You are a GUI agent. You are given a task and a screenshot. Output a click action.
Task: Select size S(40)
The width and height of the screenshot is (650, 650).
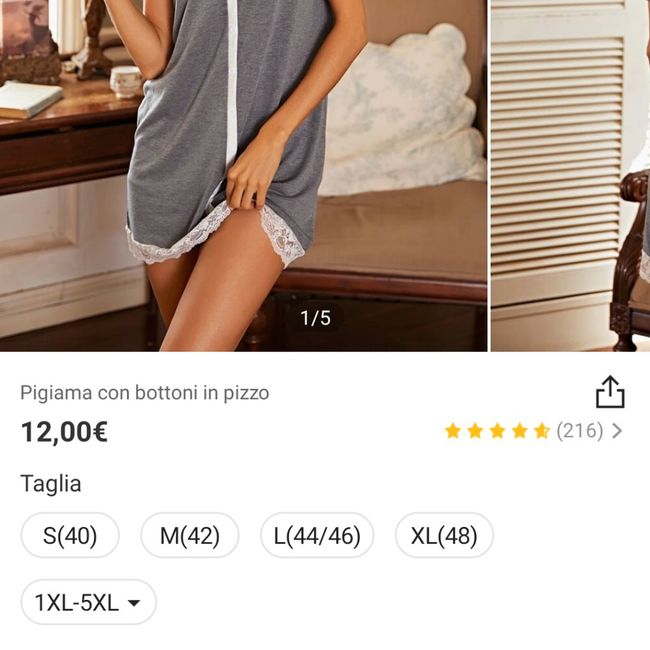pyautogui.click(x=70, y=535)
